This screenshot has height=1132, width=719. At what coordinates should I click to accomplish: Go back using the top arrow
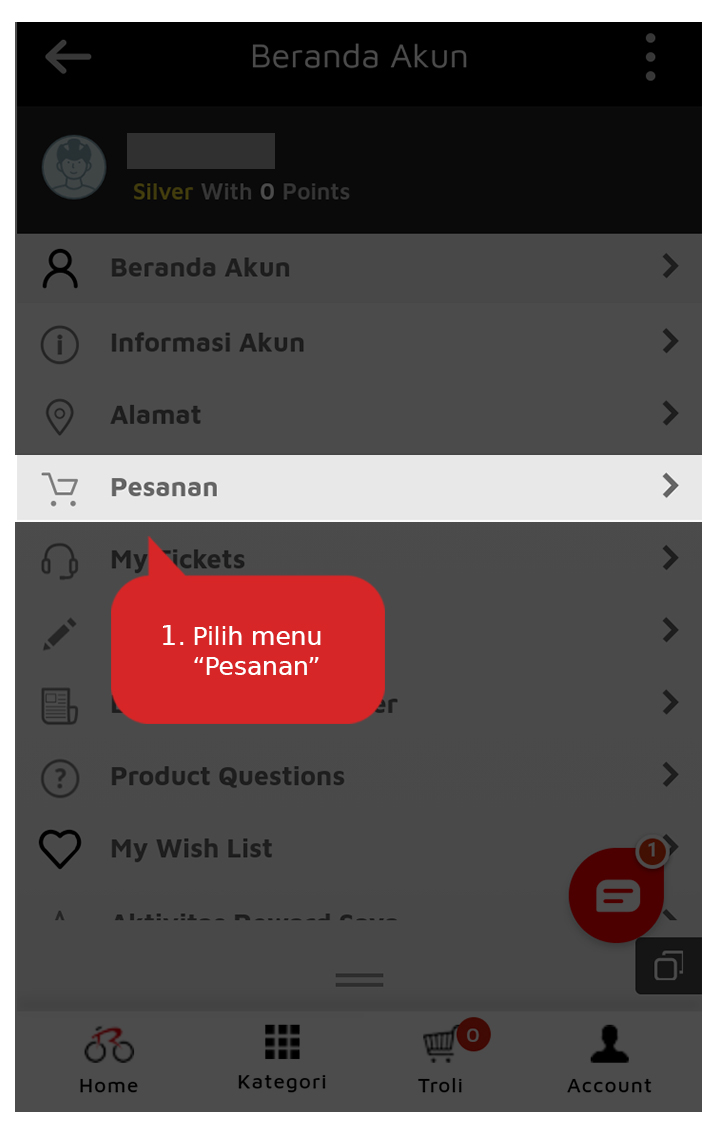(x=68, y=57)
